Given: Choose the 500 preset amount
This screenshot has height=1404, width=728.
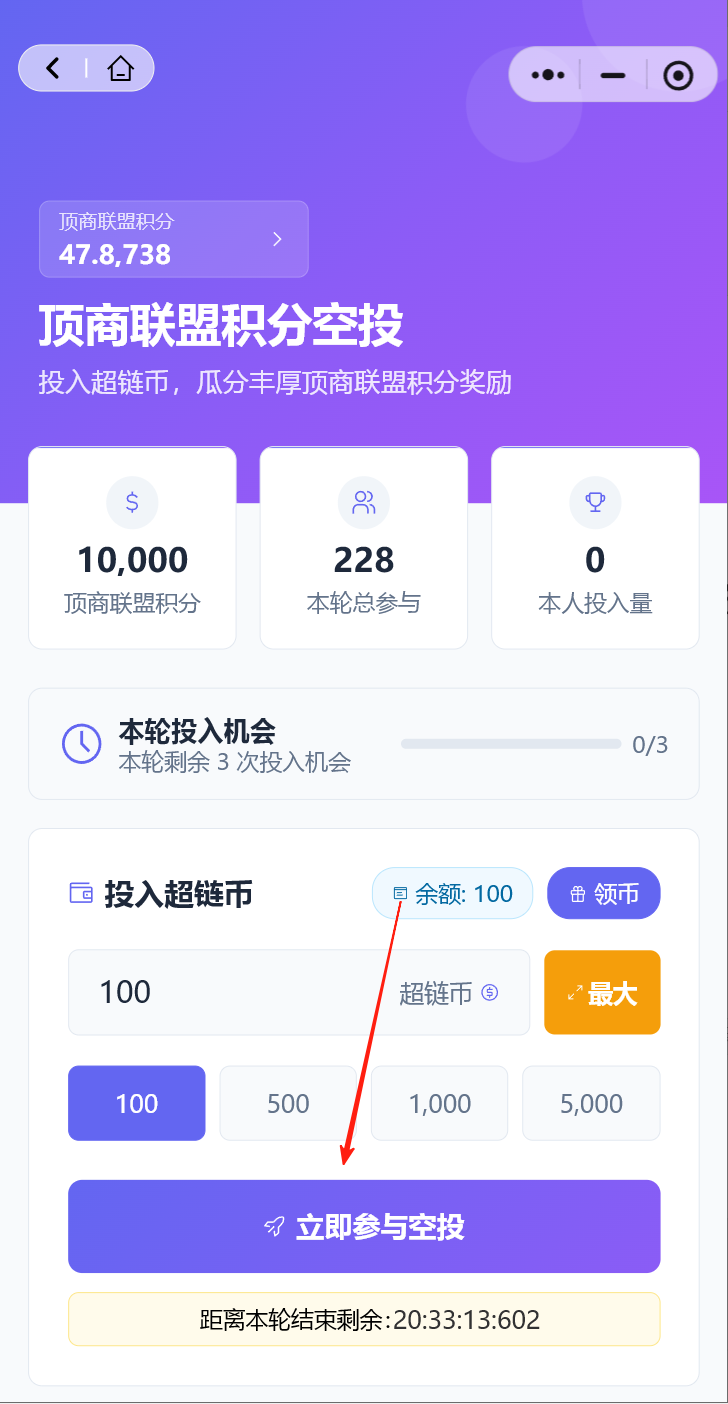Looking at the screenshot, I should [x=288, y=1103].
